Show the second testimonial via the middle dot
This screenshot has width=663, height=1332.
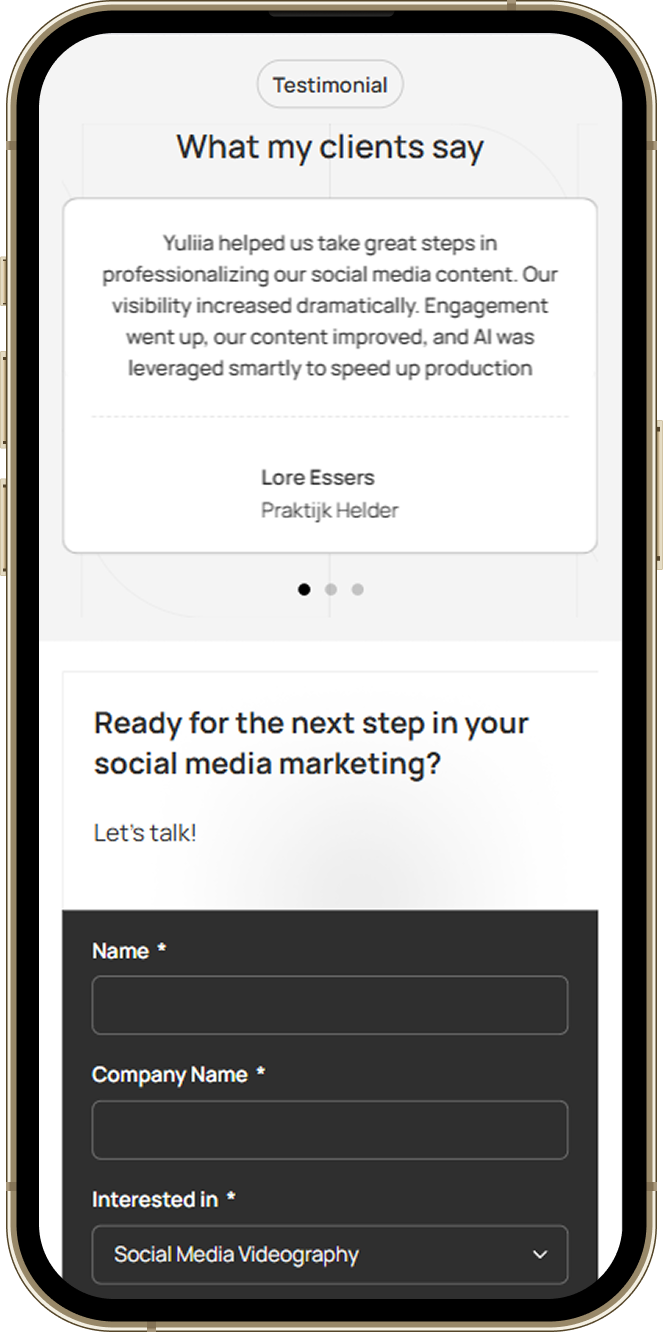coord(331,590)
